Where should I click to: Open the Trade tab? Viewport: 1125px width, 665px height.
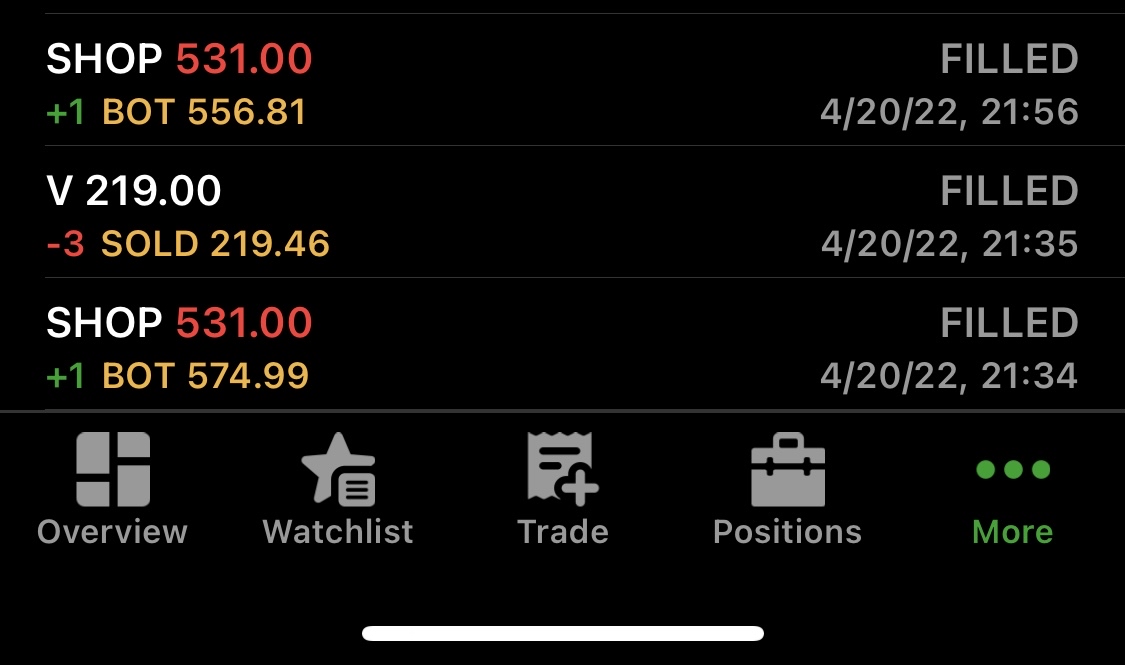point(562,490)
